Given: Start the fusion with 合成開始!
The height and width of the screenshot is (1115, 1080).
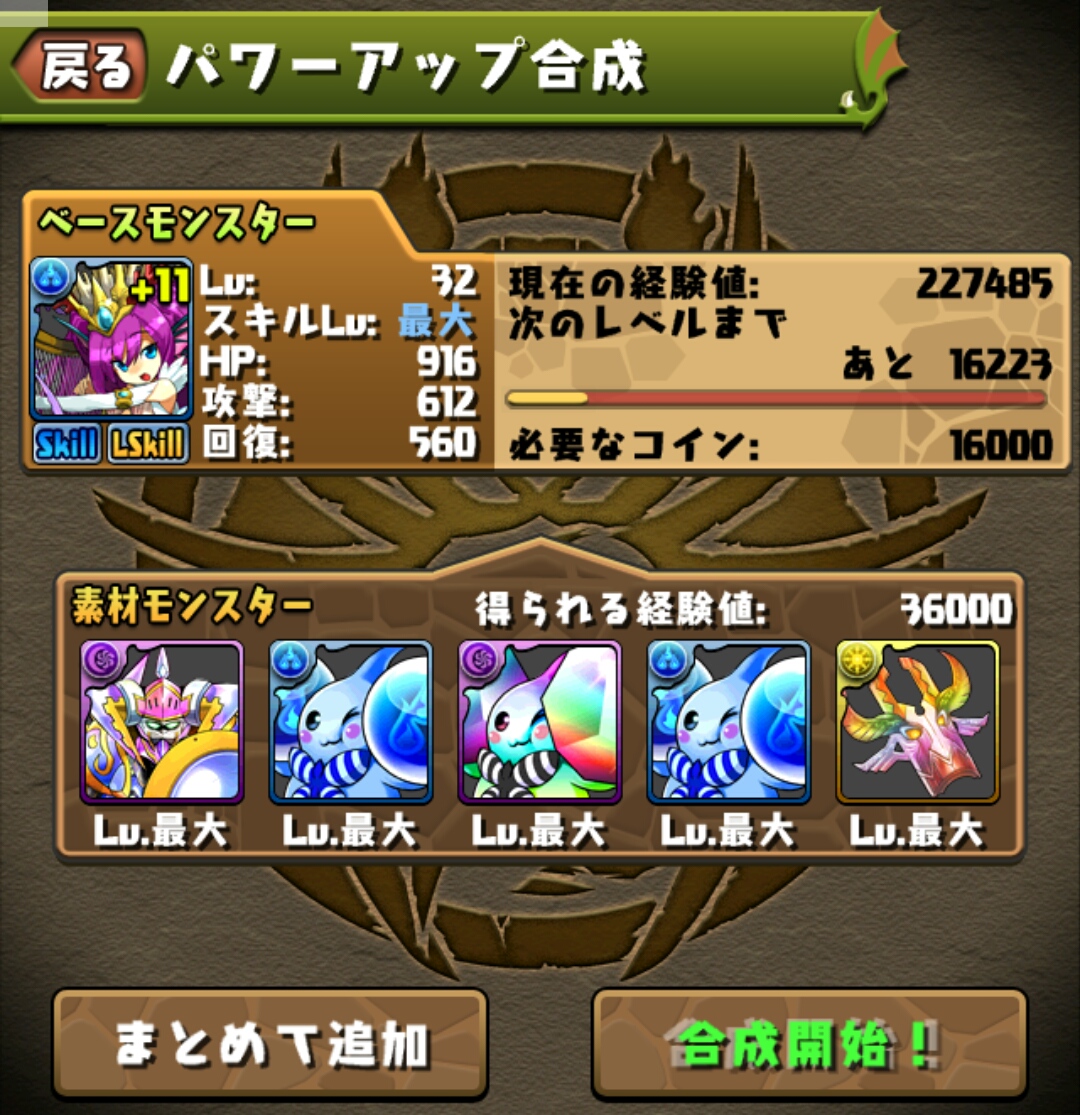Looking at the screenshot, I should [810, 1044].
